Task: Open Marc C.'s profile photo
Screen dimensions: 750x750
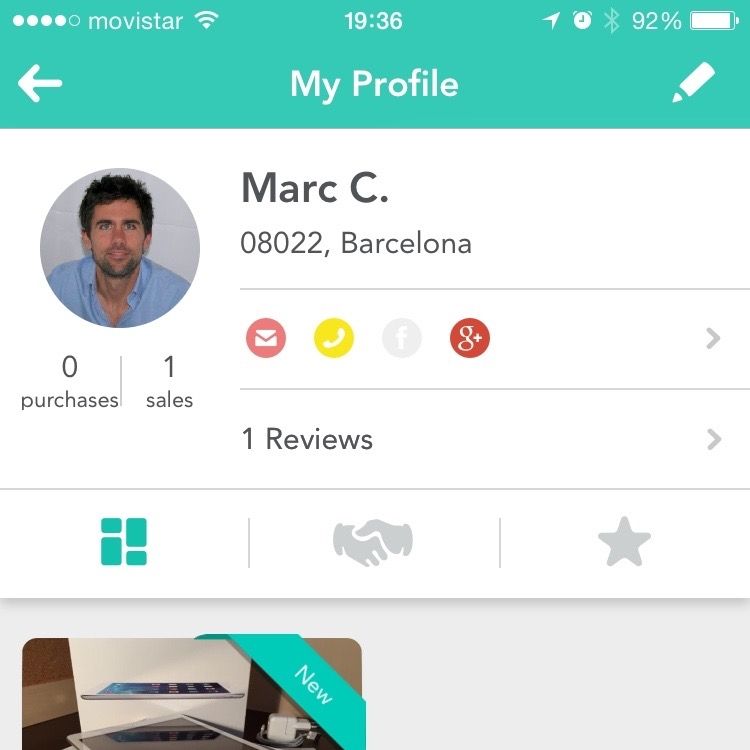Action: 120,248
